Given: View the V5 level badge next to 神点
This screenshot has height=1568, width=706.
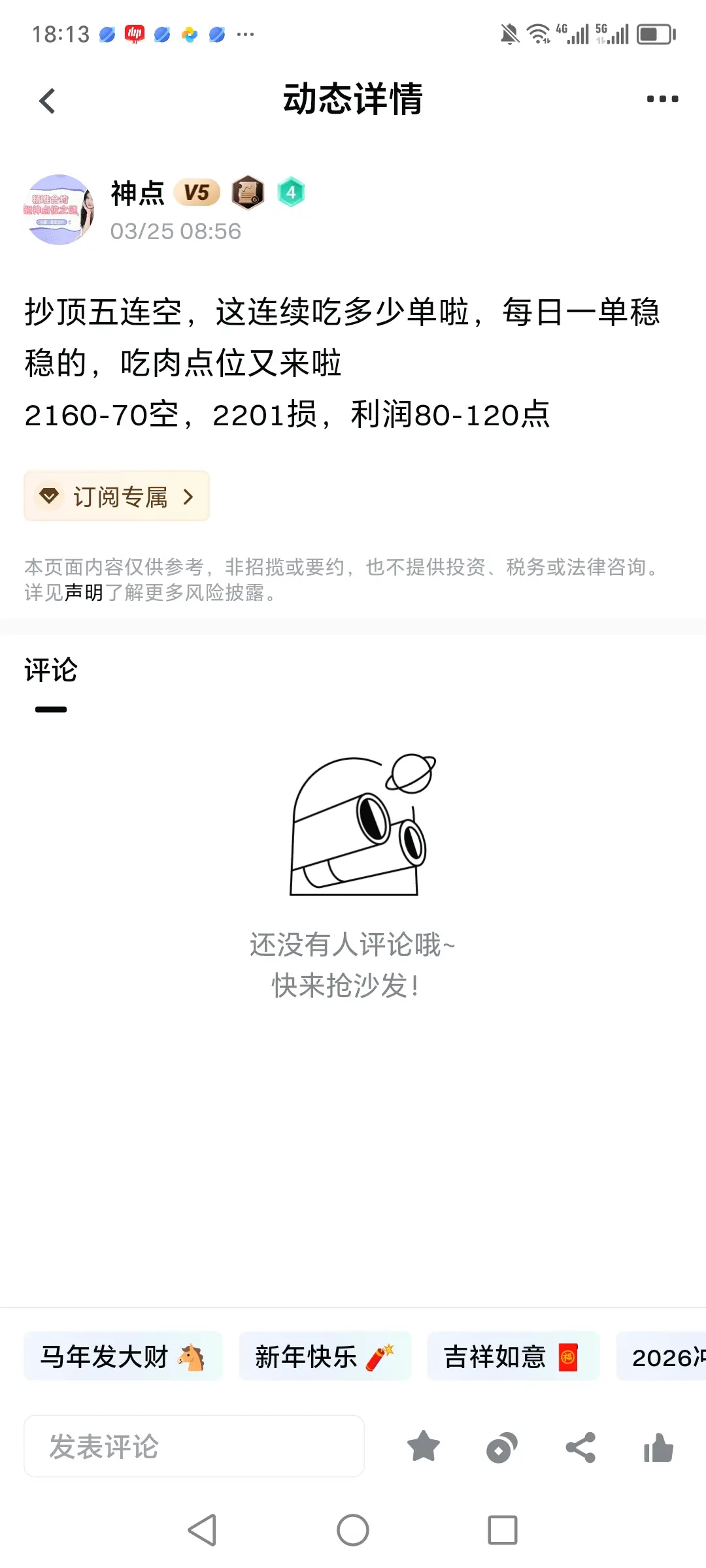Looking at the screenshot, I should click(x=196, y=191).
